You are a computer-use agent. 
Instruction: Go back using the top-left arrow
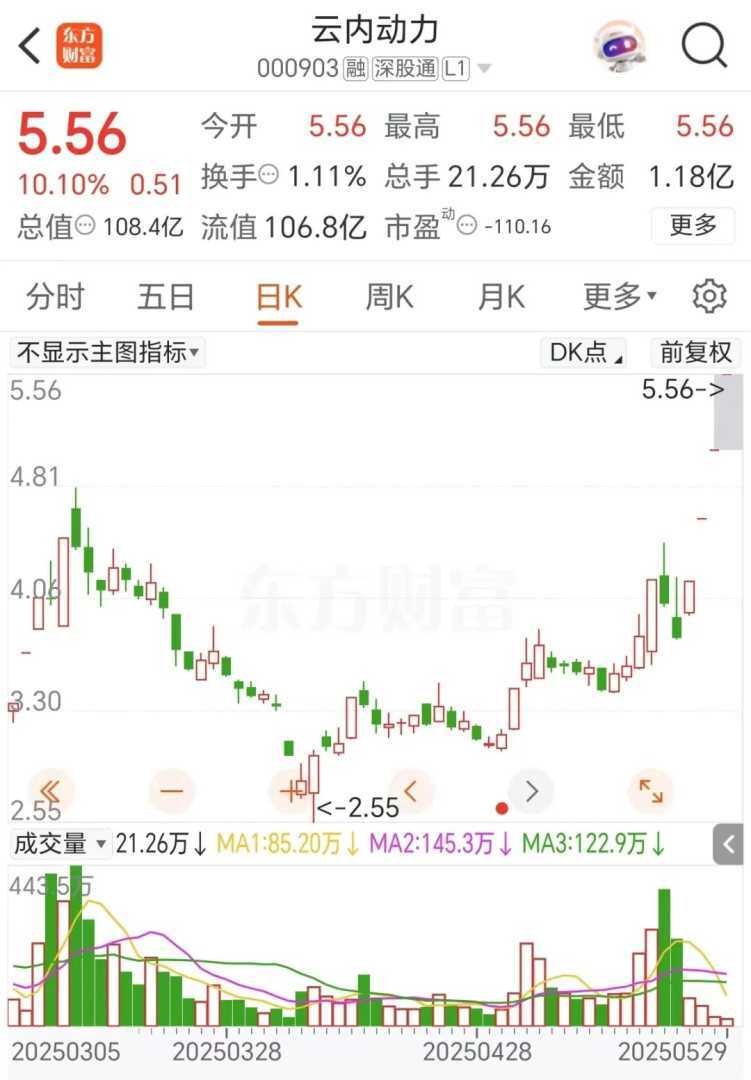coord(30,46)
